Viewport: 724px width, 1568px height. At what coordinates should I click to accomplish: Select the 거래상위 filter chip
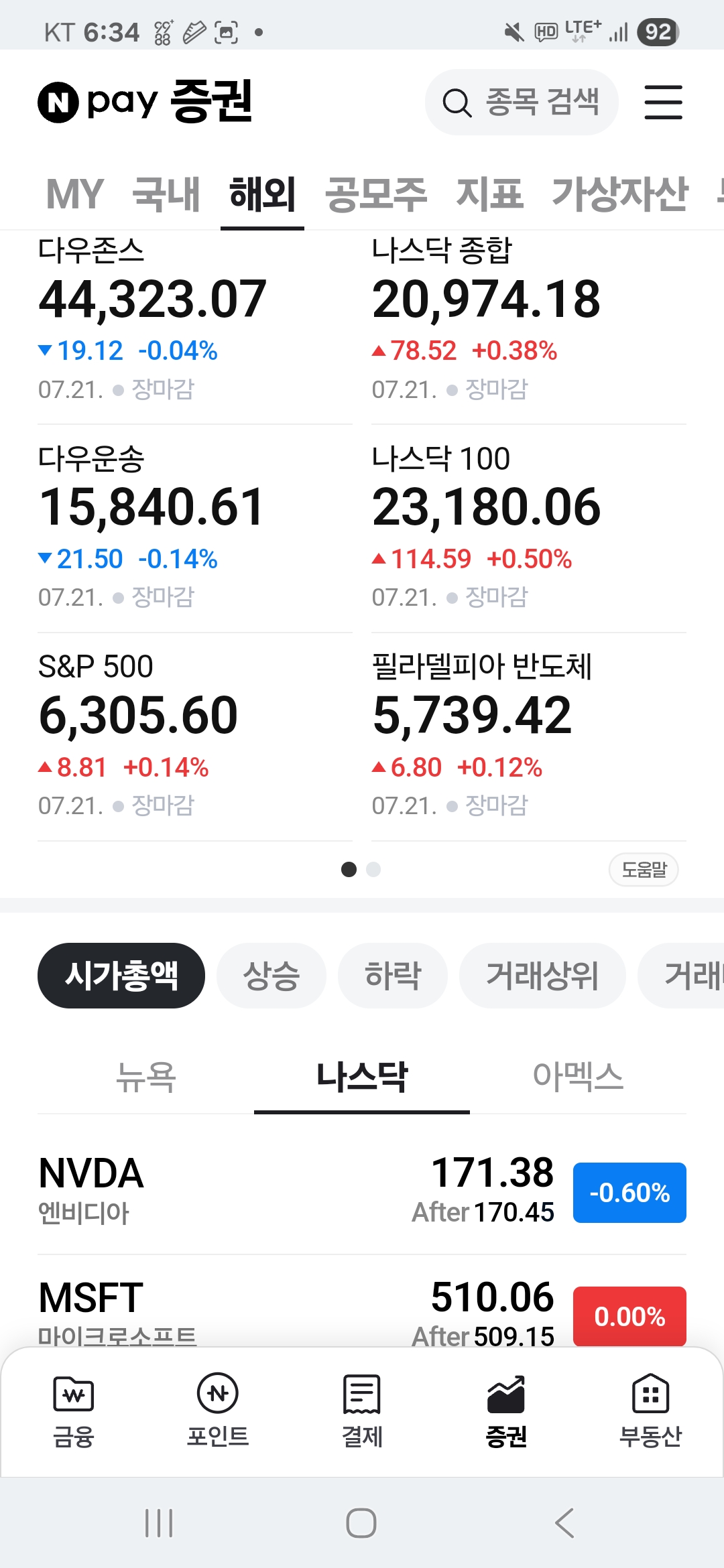tap(542, 976)
